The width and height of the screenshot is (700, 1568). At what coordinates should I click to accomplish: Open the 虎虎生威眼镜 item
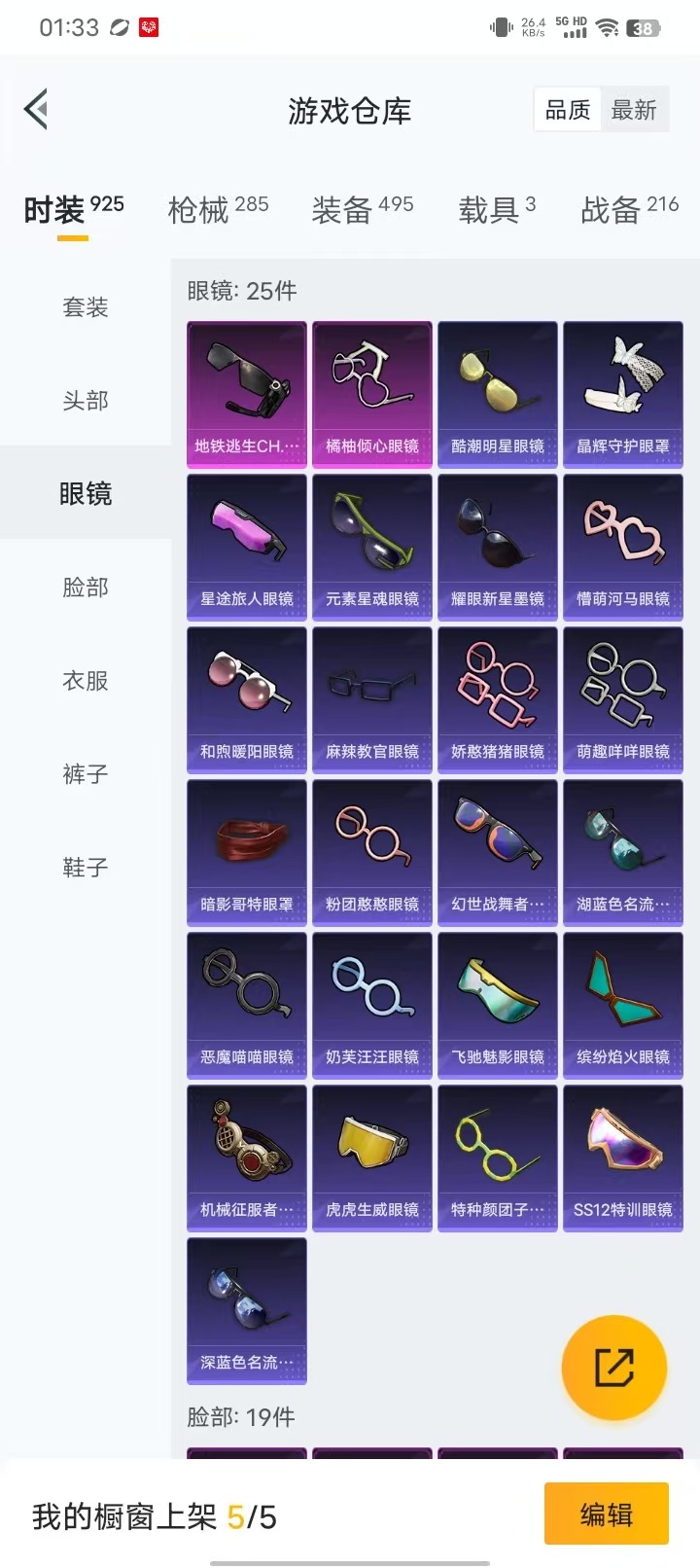coord(372,1158)
